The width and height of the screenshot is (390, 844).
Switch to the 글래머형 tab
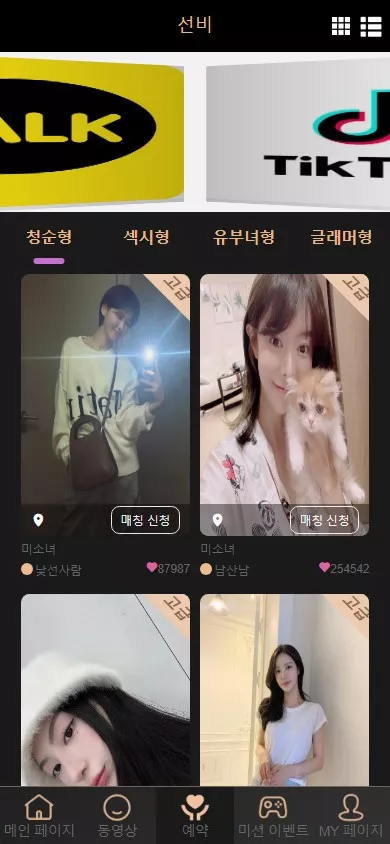pos(342,237)
